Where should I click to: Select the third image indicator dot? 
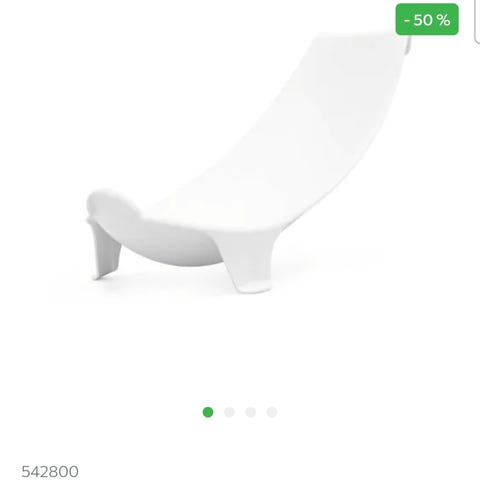[251, 412]
